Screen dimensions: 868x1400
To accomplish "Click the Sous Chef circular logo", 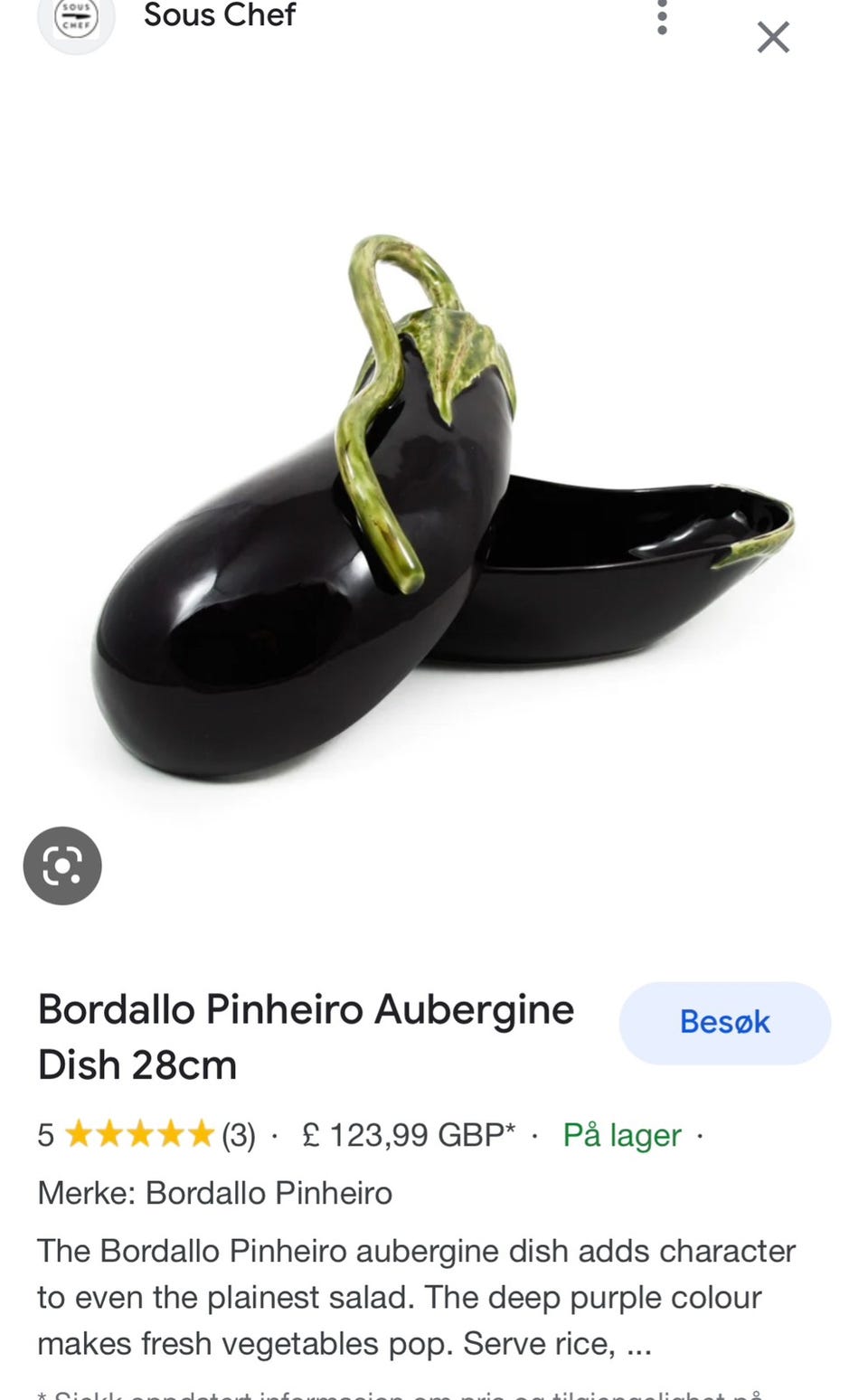I will 76,16.
